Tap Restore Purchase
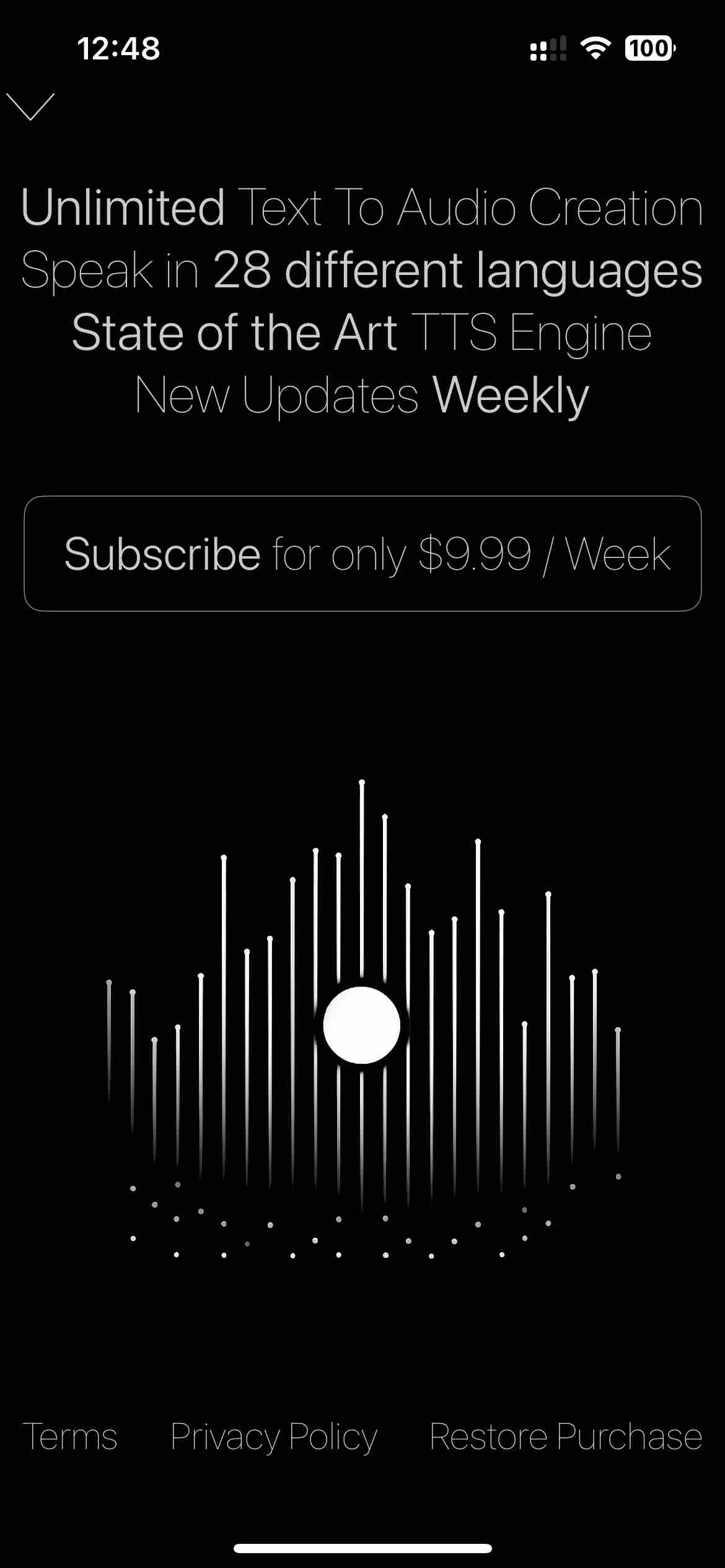725x1568 pixels. (x=566, y=1437)
